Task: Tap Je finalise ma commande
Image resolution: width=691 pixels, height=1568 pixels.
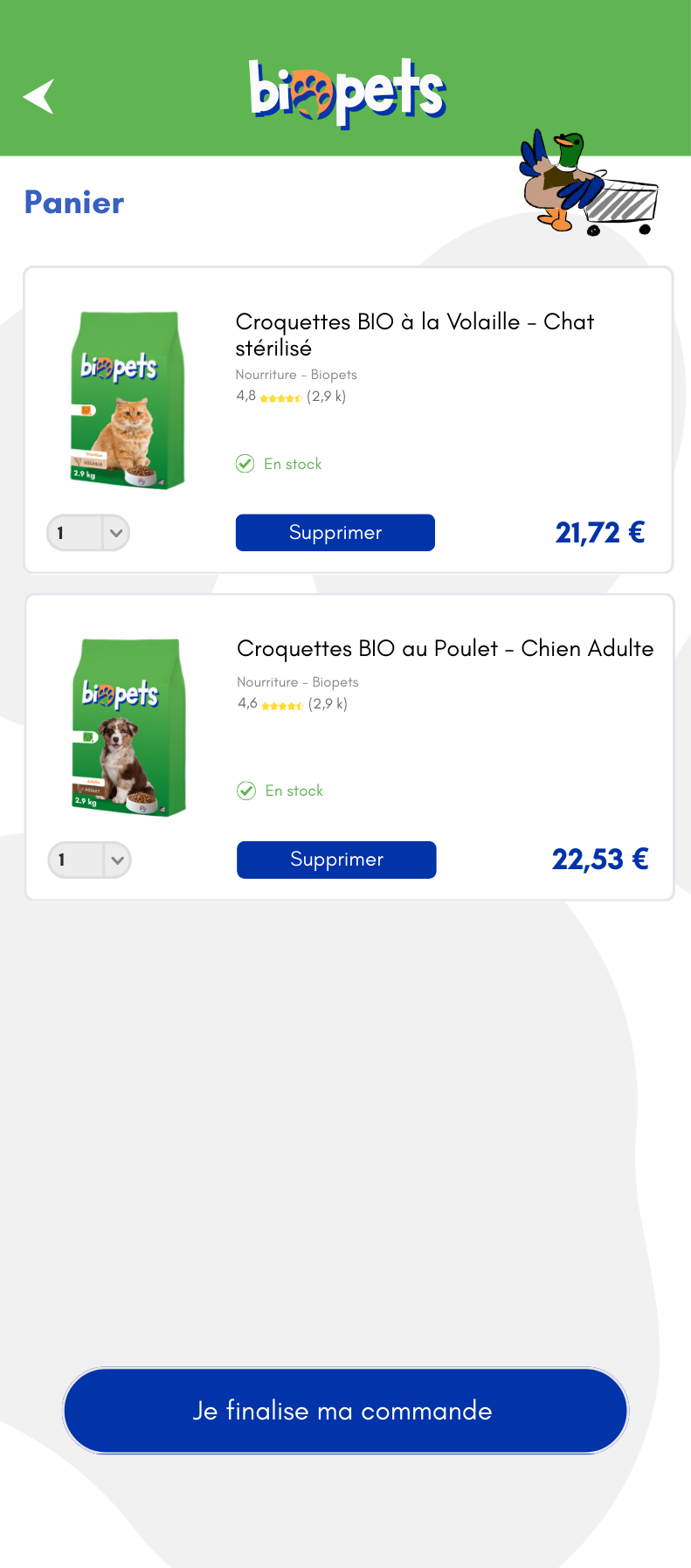Action: tap(345, 1410)
